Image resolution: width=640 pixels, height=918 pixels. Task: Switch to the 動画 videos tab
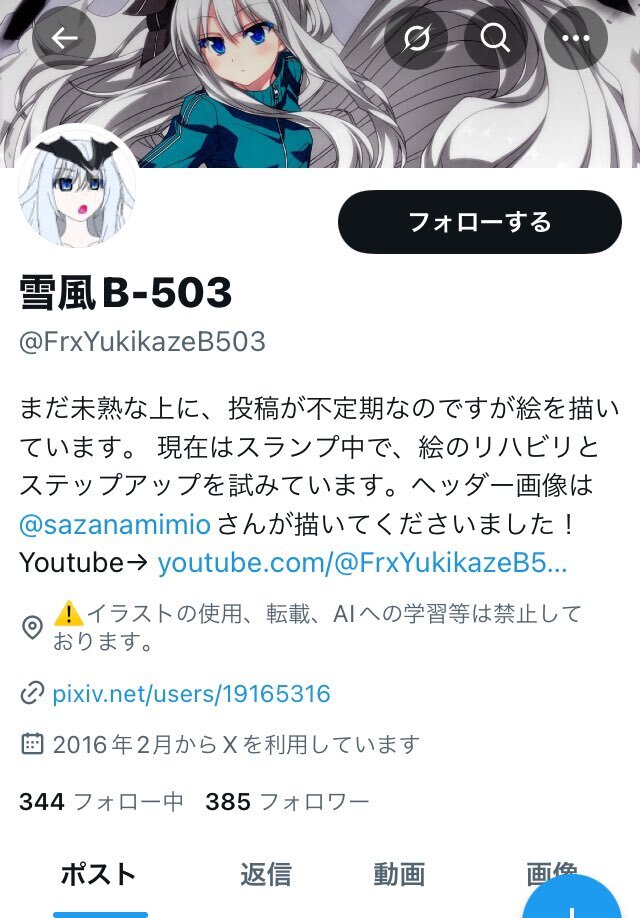(x=399, y=875)
